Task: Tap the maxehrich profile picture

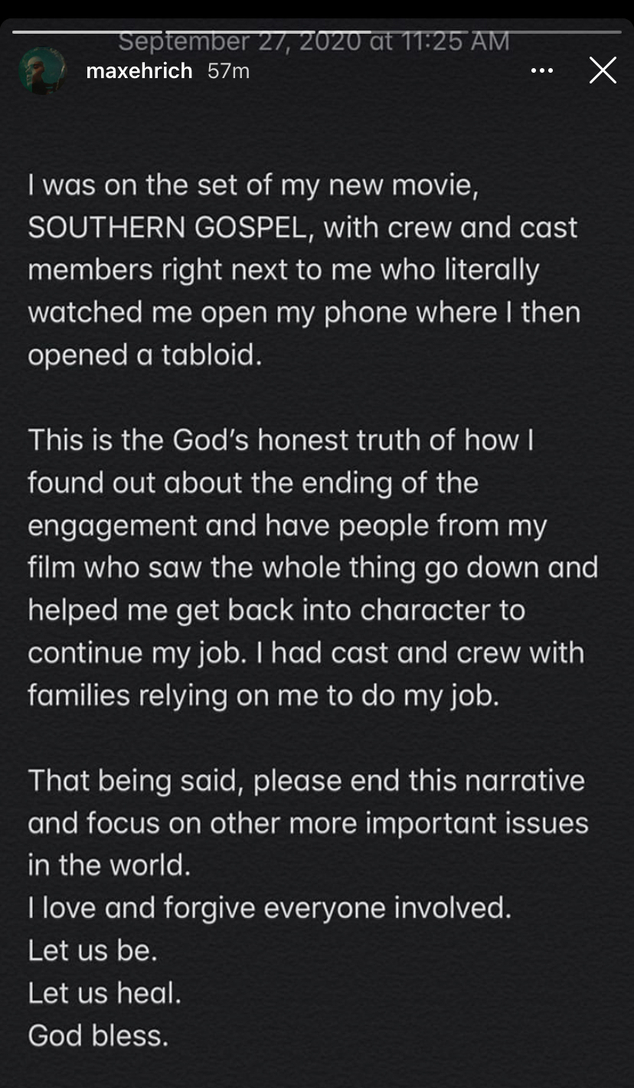Action: [x=42, y=71]
